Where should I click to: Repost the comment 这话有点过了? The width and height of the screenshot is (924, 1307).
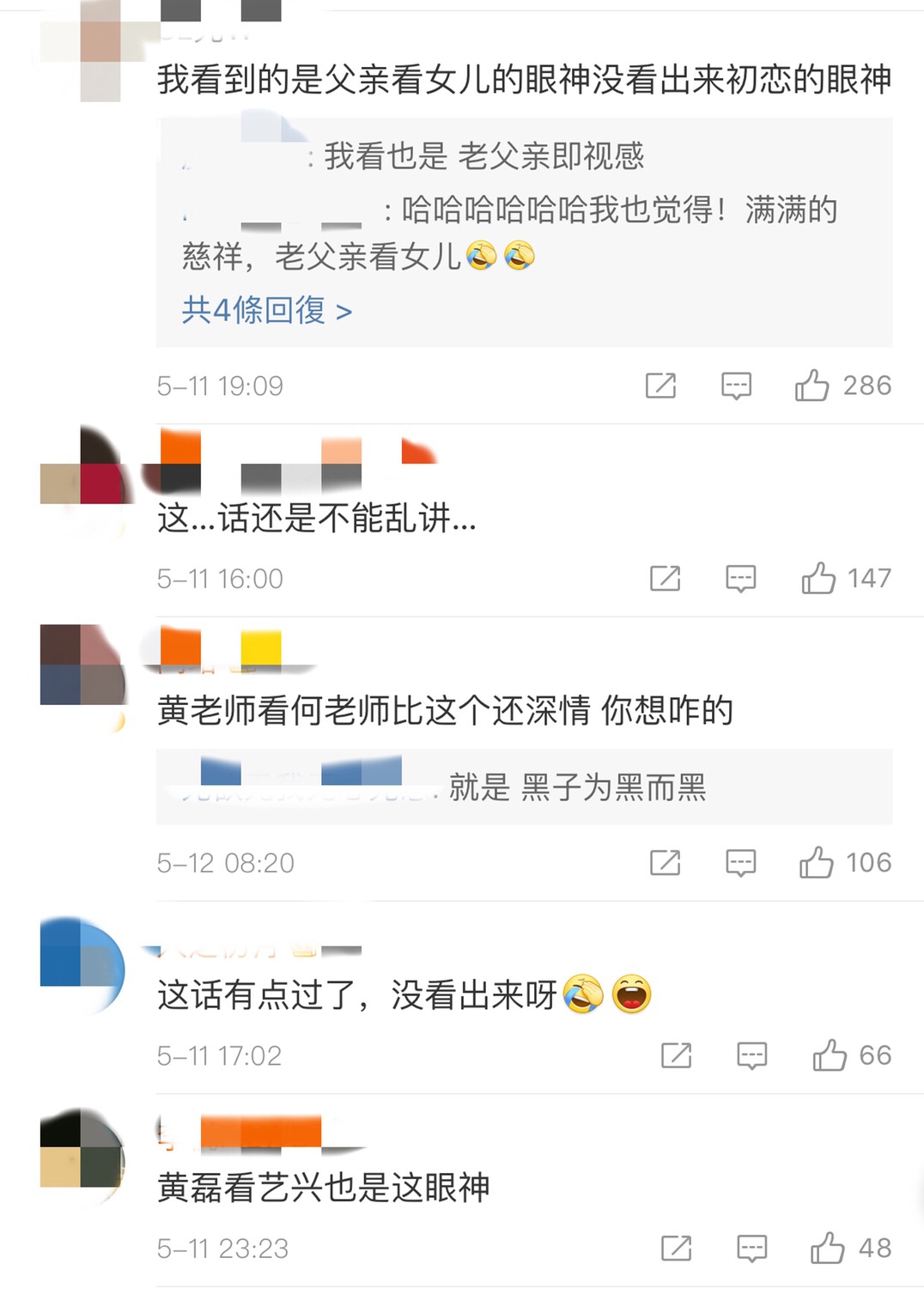point(676,1055)
